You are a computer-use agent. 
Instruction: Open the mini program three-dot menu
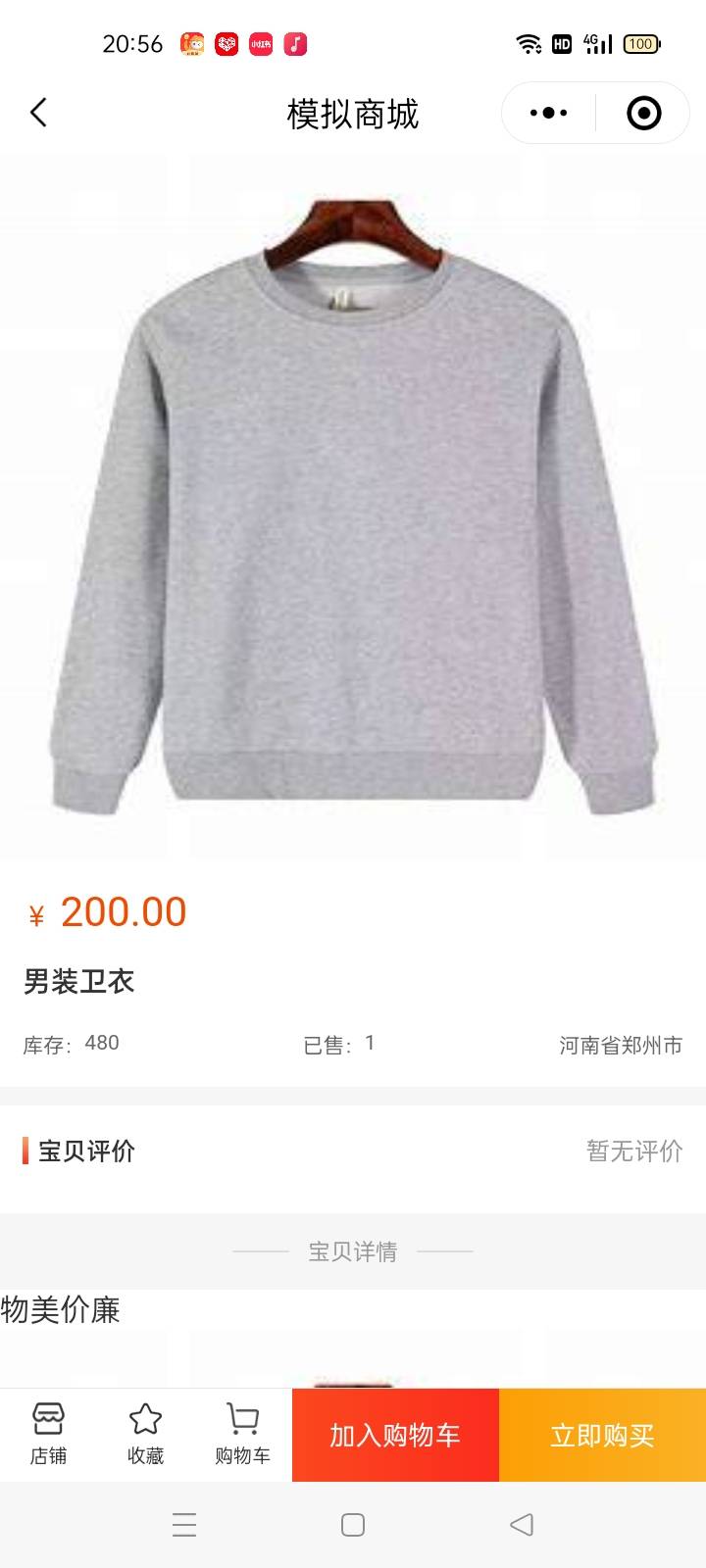click(548, 114)
